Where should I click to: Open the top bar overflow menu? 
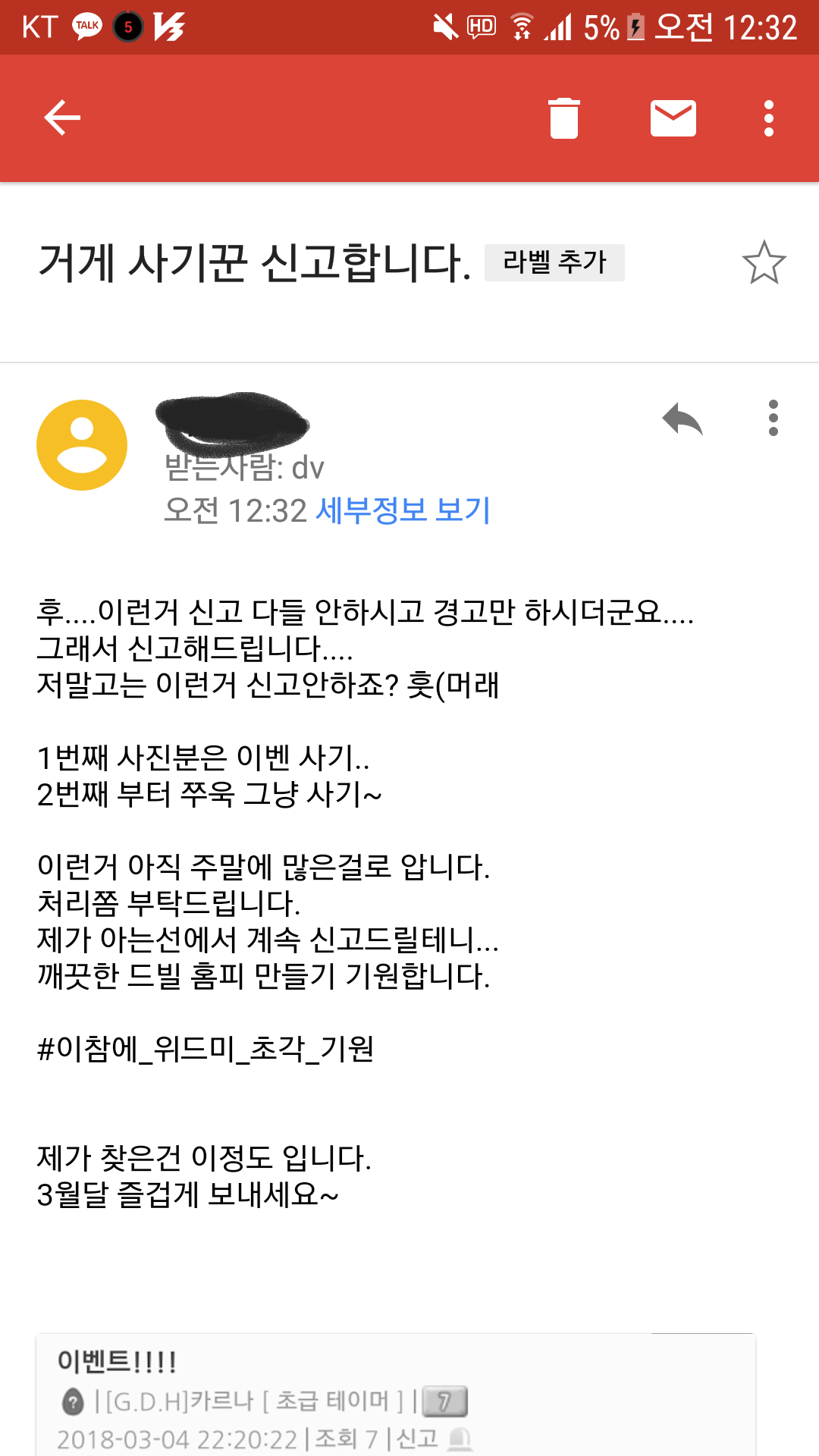click(x=769, y=118)
